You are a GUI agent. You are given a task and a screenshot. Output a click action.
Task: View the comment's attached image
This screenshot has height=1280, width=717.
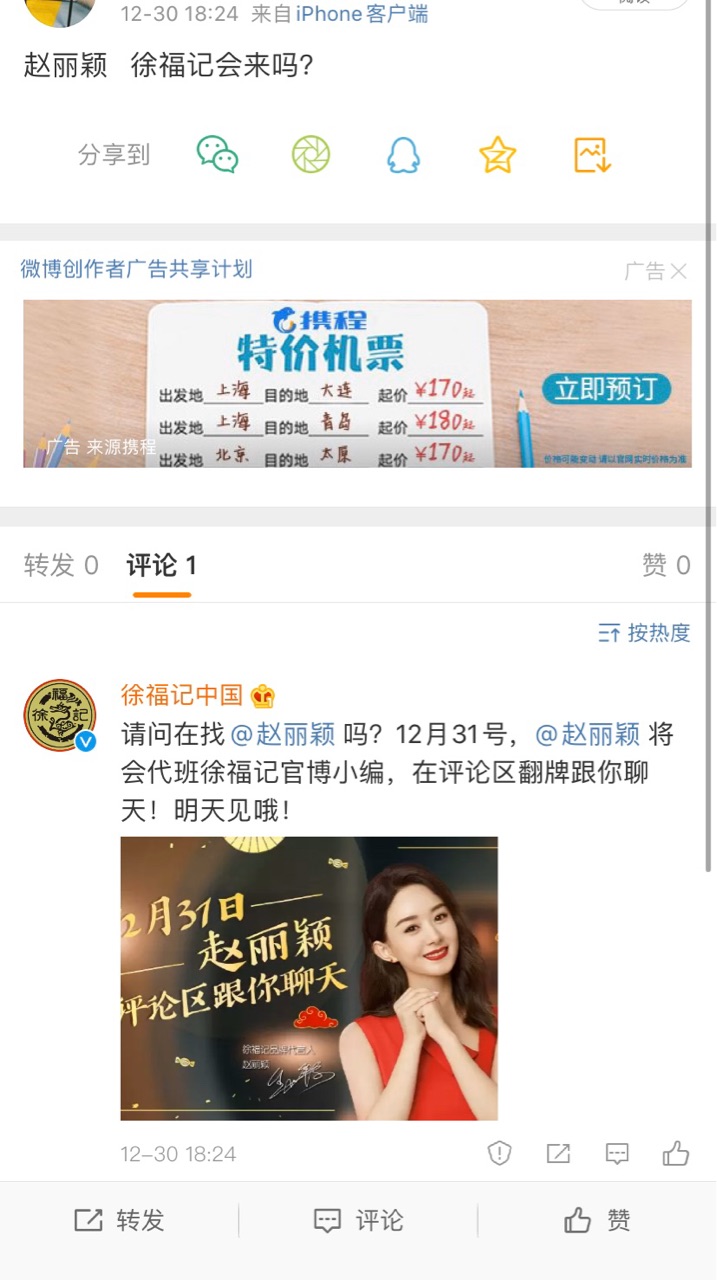pyautogui.click(x=309, y=978)
